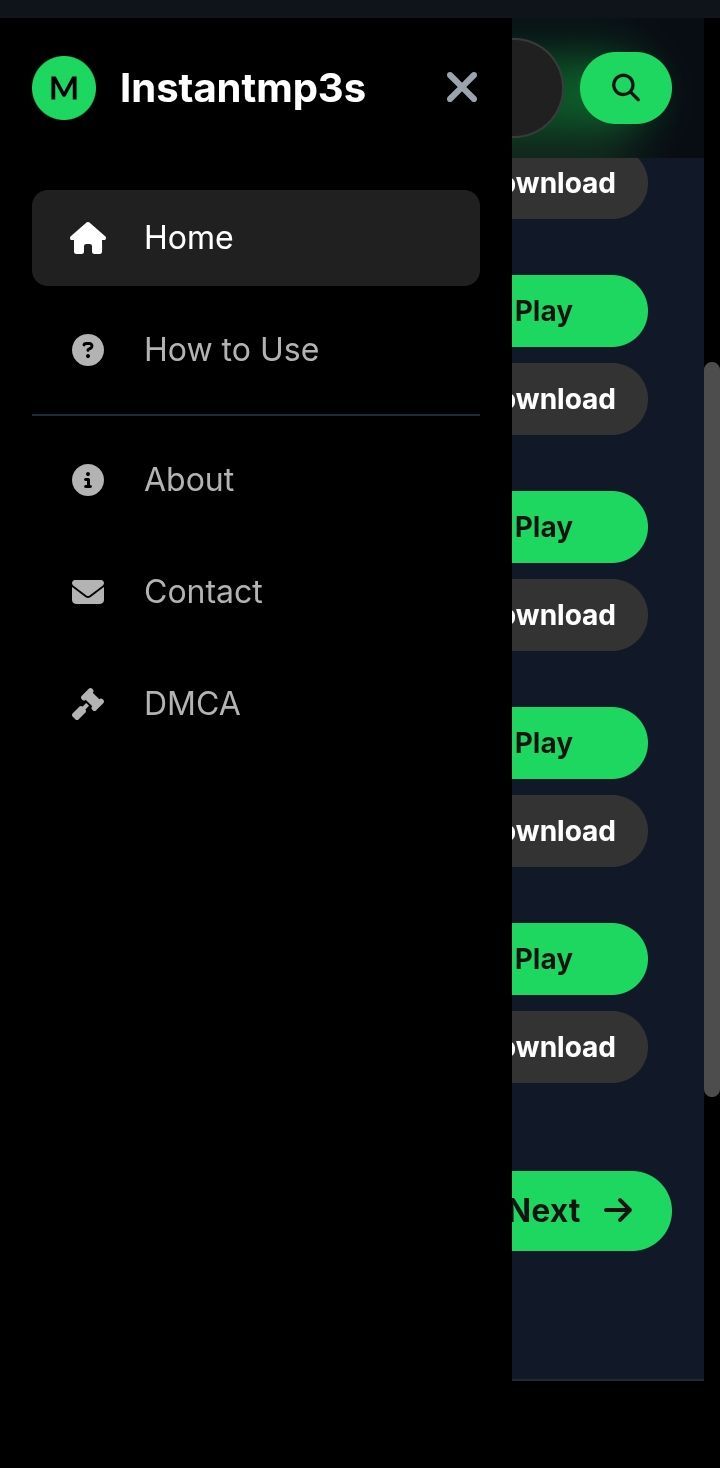Screen dimensions: 720x1468
Task: Go to the About page
Action: (256, 480)
